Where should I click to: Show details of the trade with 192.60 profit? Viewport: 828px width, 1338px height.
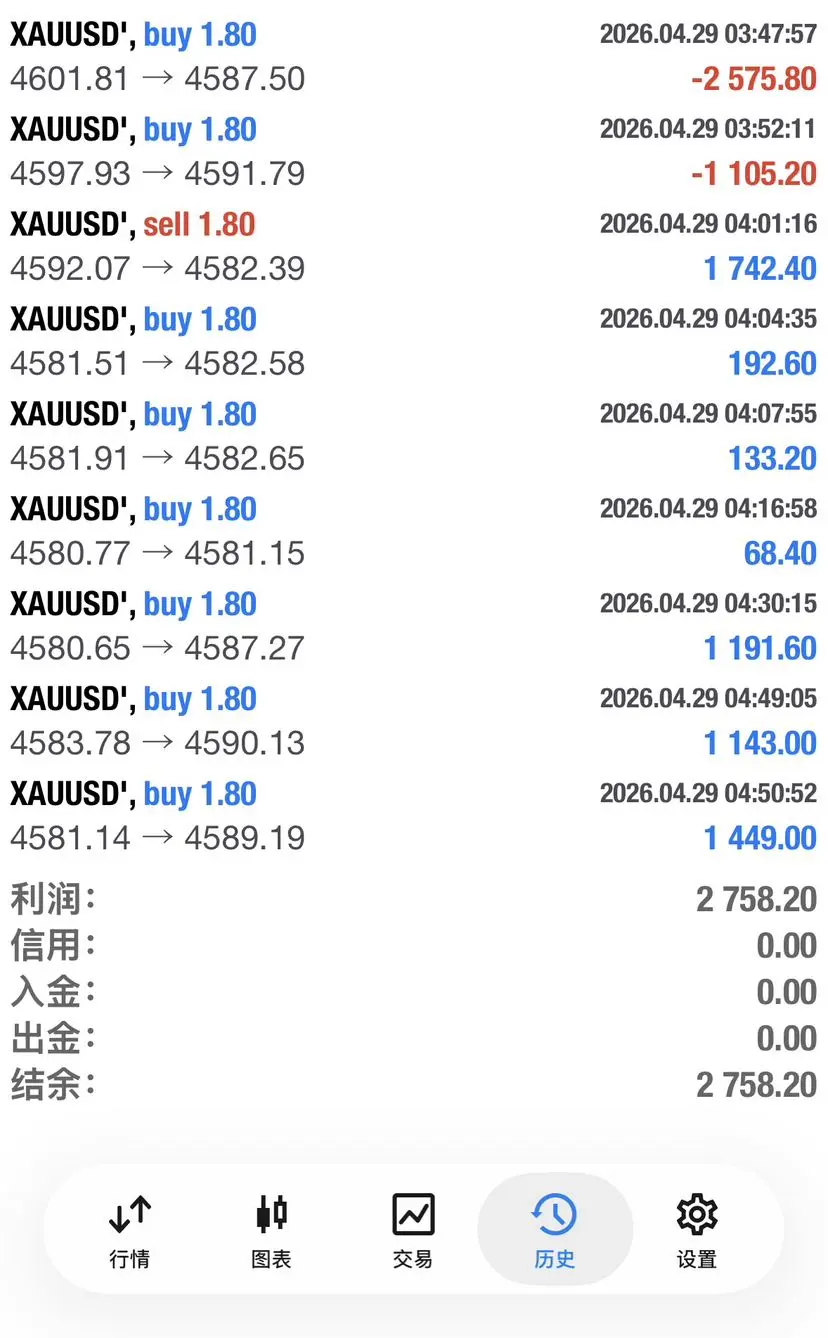pos(414,342)
